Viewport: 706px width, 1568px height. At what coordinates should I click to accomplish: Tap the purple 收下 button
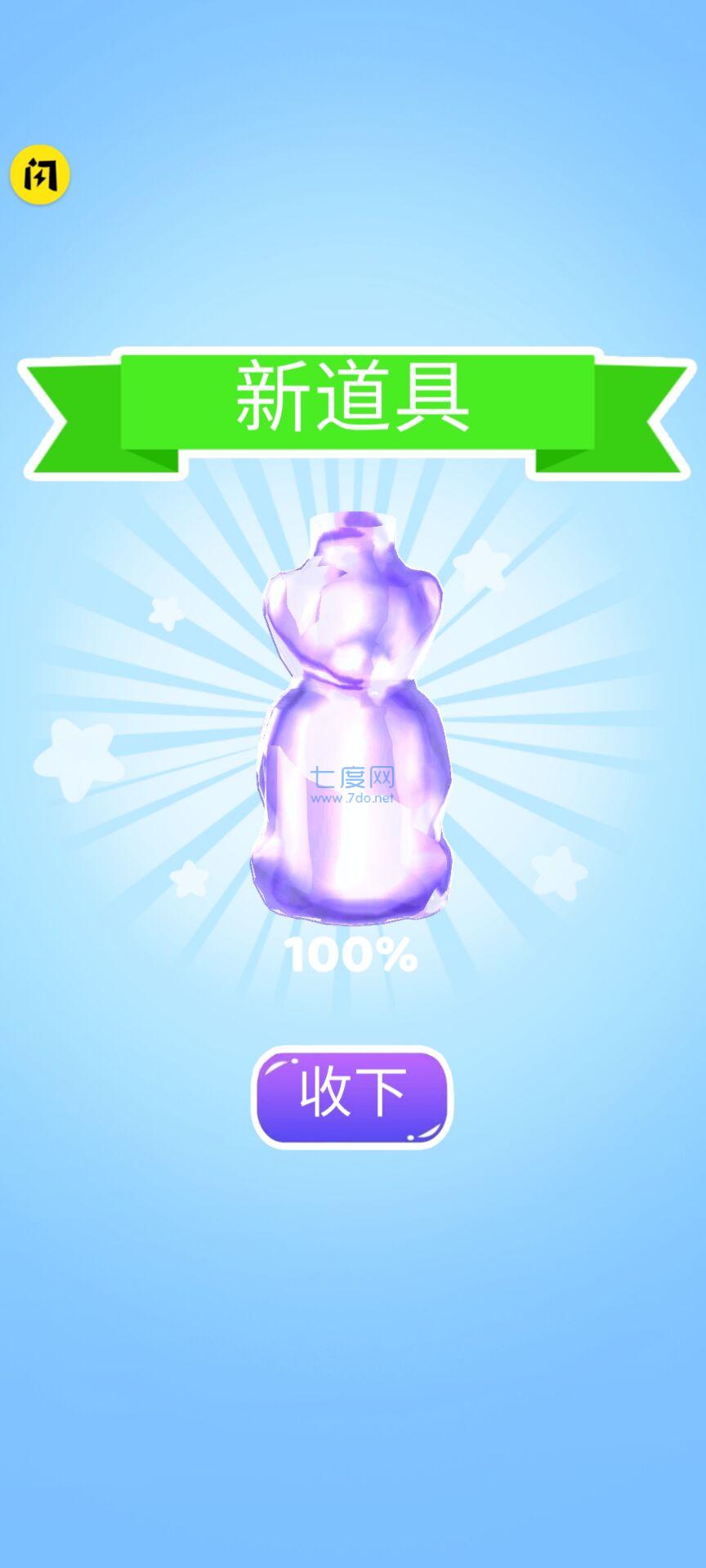coord(352,1096)
